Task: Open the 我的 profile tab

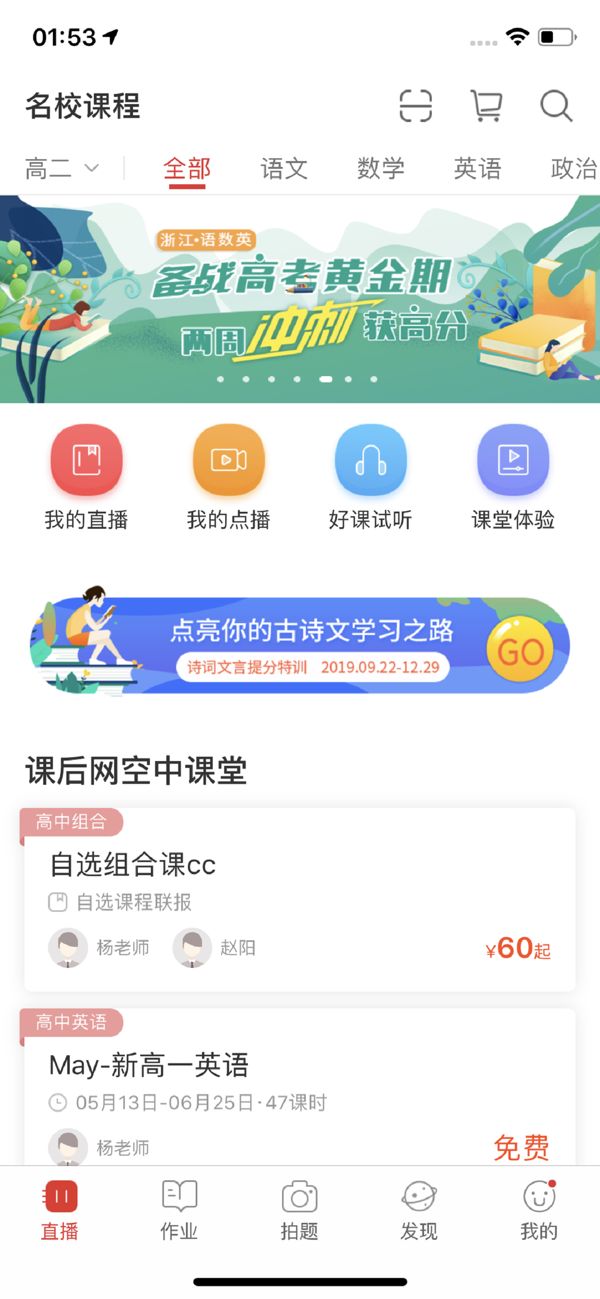Action: 539,1209
